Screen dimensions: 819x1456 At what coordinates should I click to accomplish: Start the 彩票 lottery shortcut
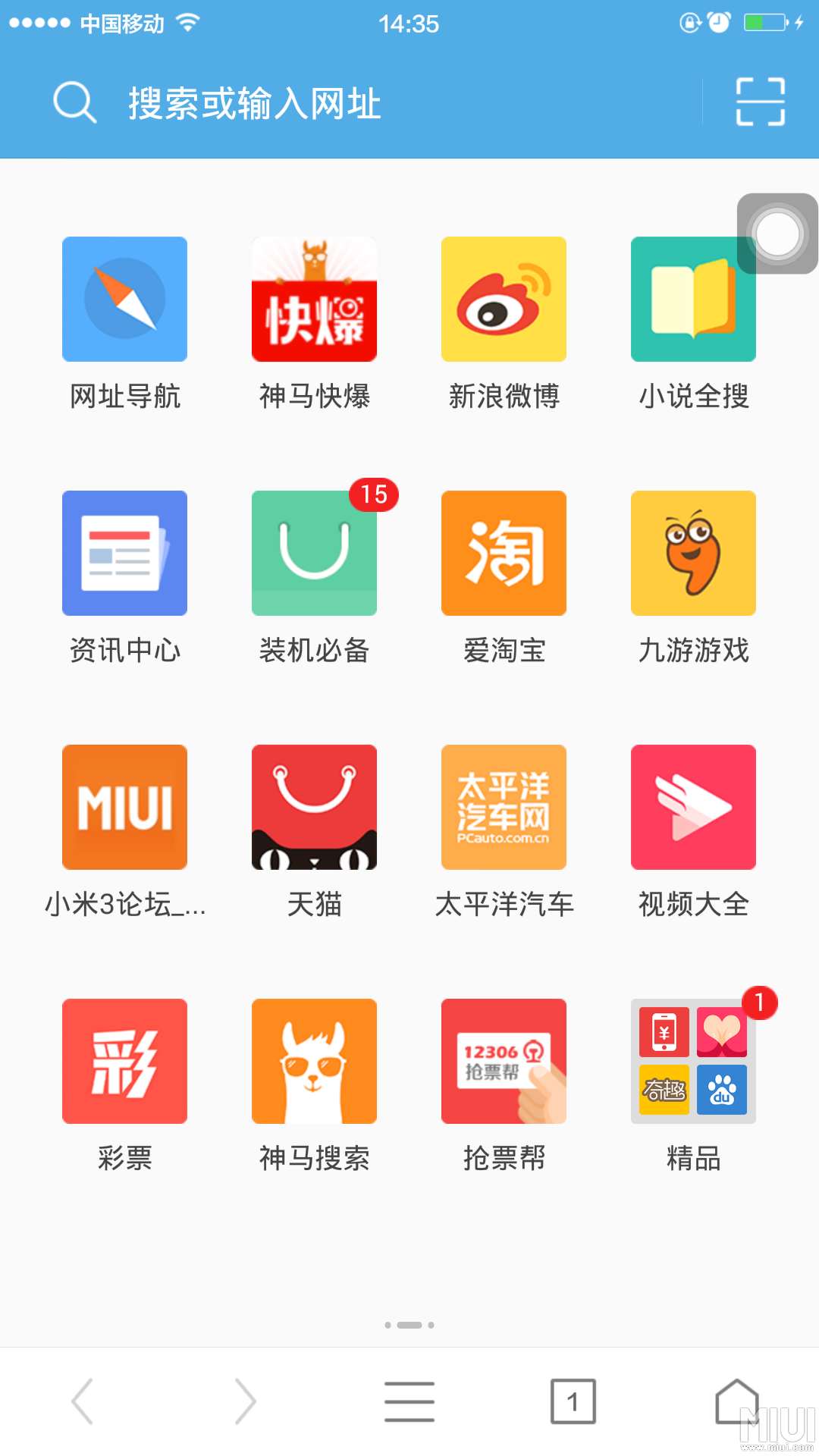(x=124, y=1060)
